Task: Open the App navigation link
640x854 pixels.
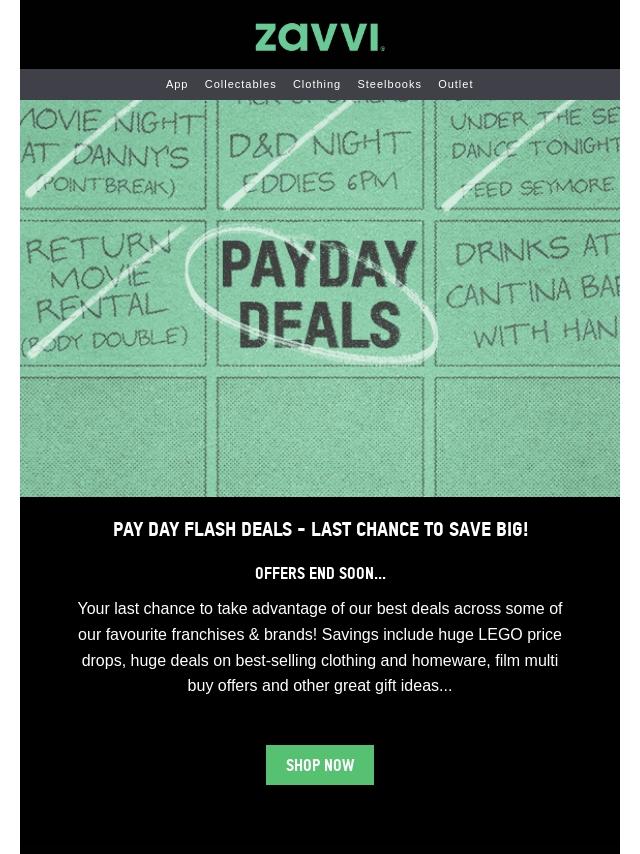Action: coord(177,85)
